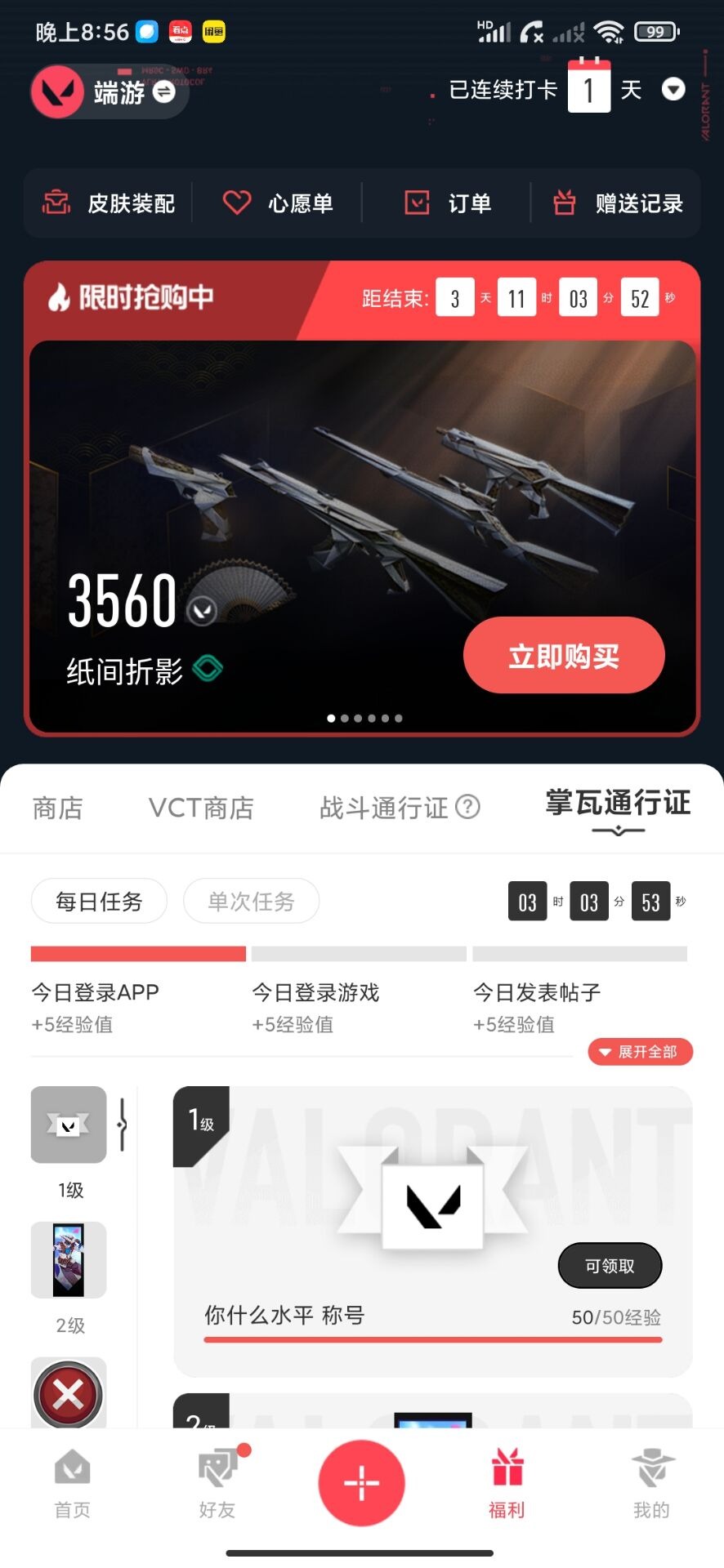
Task: Open the check-in days dropdown arrow
Action: (673, 90)
